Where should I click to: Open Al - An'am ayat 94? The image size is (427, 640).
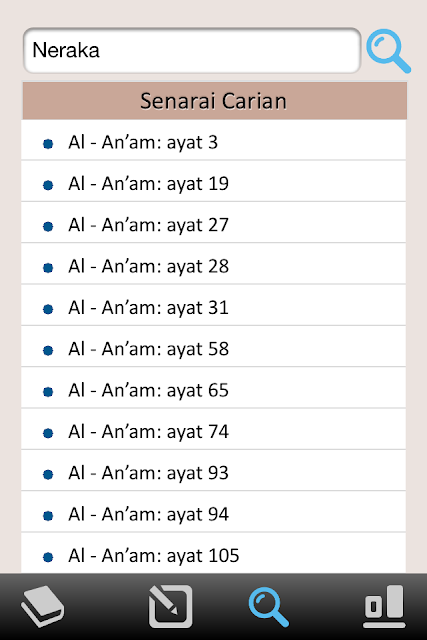pos(214,512)
